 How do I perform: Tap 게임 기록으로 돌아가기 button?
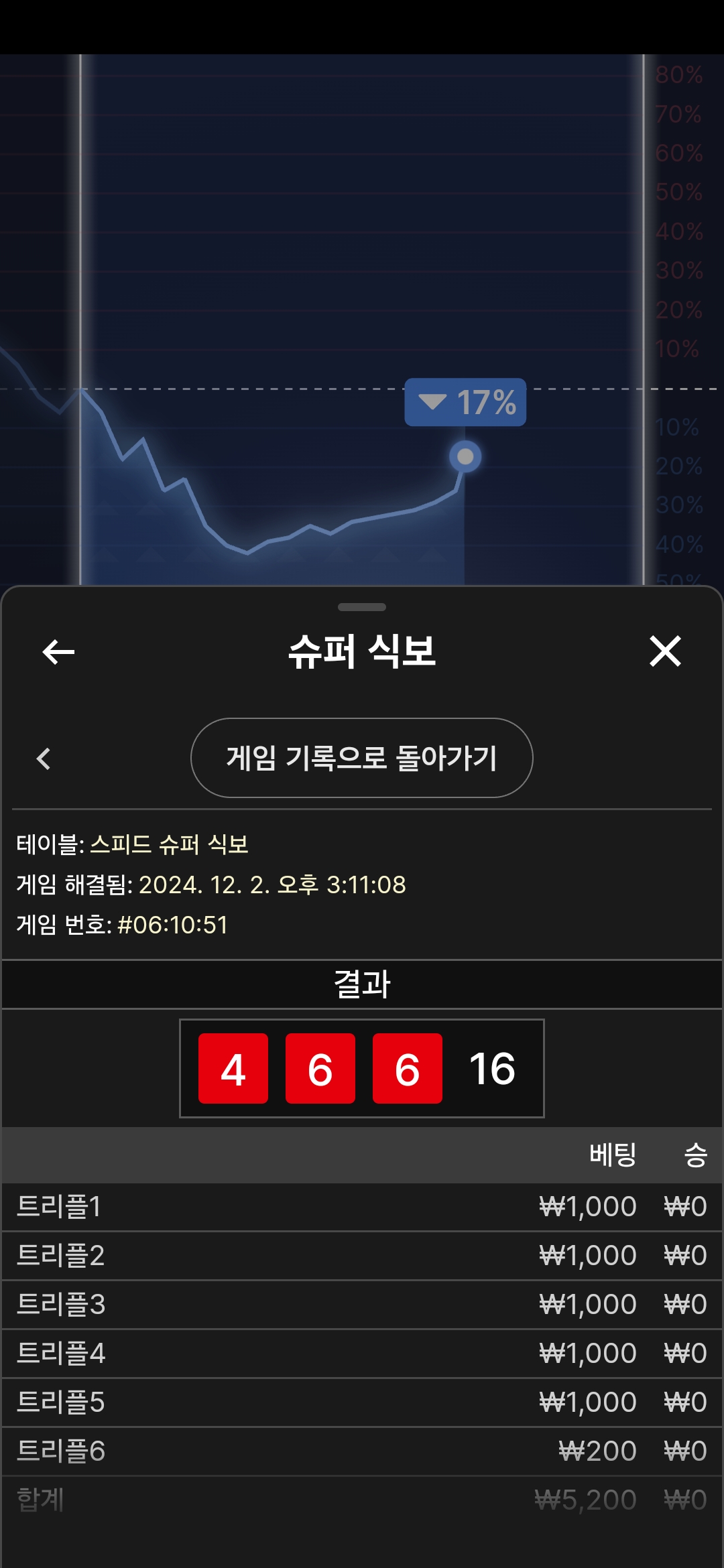tap(361, 758)
